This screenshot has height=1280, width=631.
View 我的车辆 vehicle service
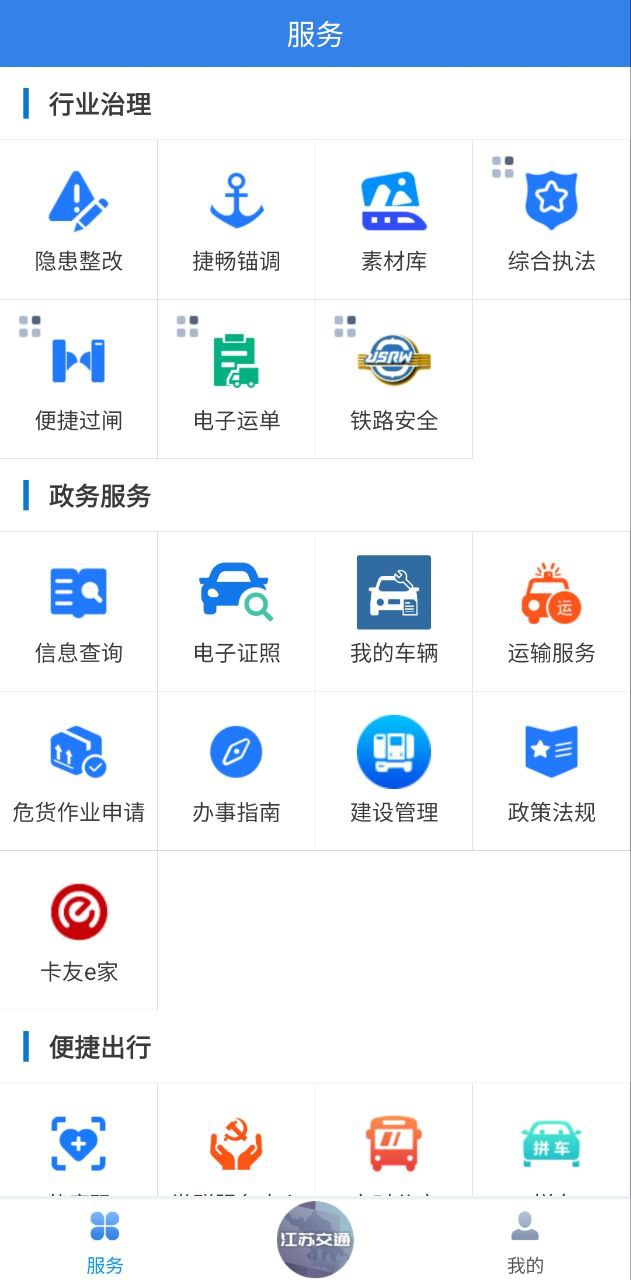click(394, 612)
